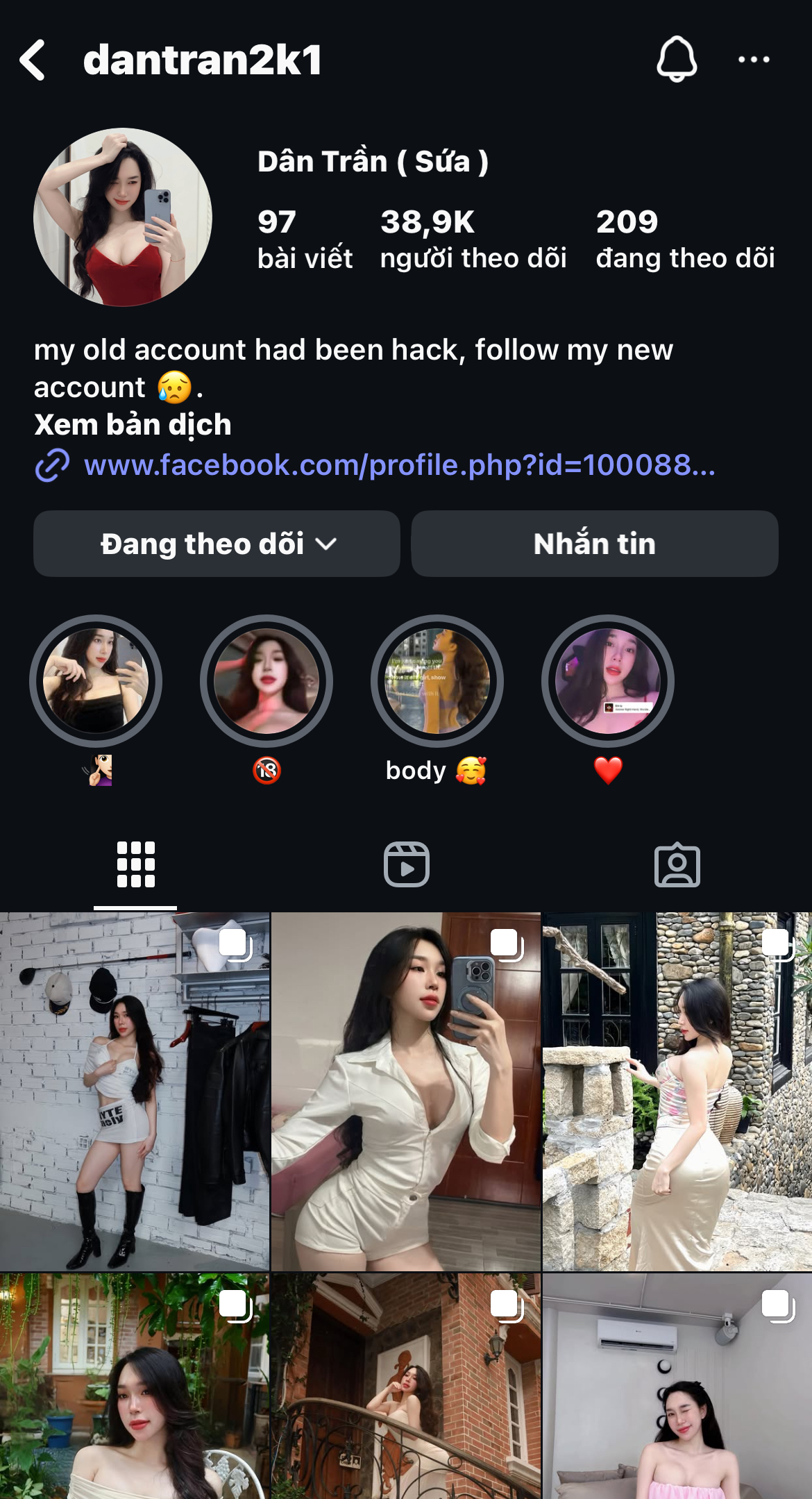Open the notifications bell for this profile
This screenshot has height=1499, width=812.
click(677, 60)
